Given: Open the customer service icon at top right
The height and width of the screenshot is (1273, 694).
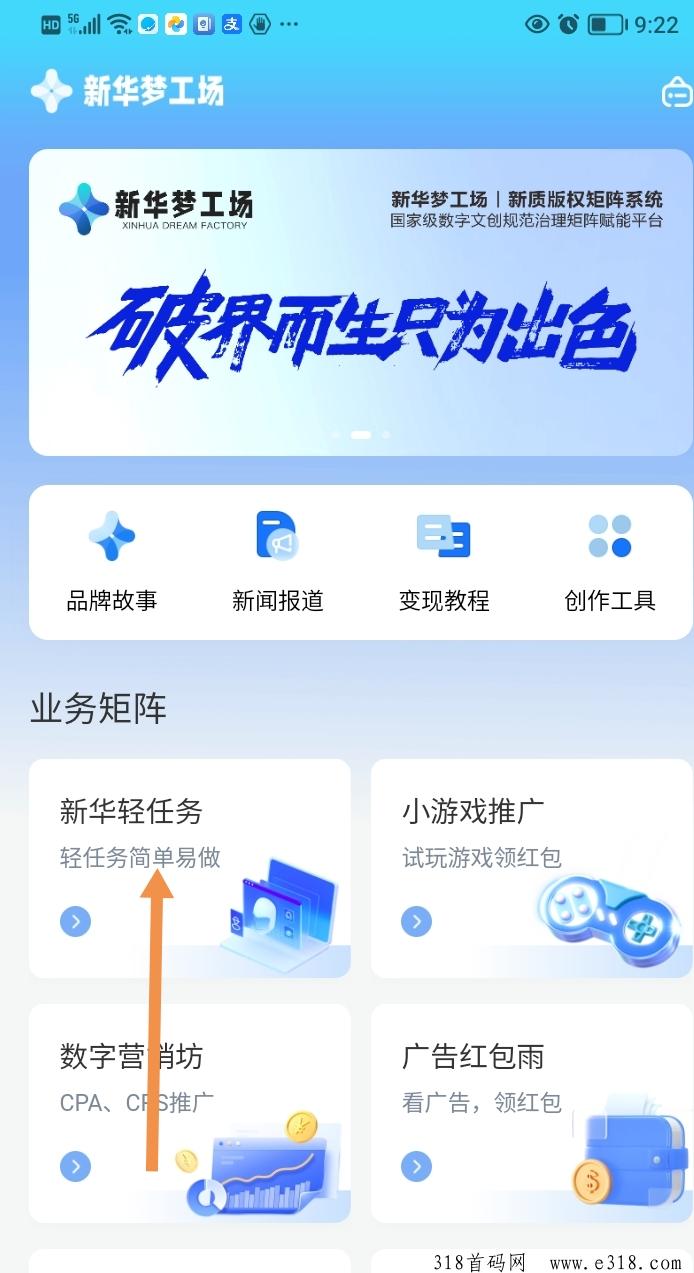Looking at the screenshot, I should 677,93.
